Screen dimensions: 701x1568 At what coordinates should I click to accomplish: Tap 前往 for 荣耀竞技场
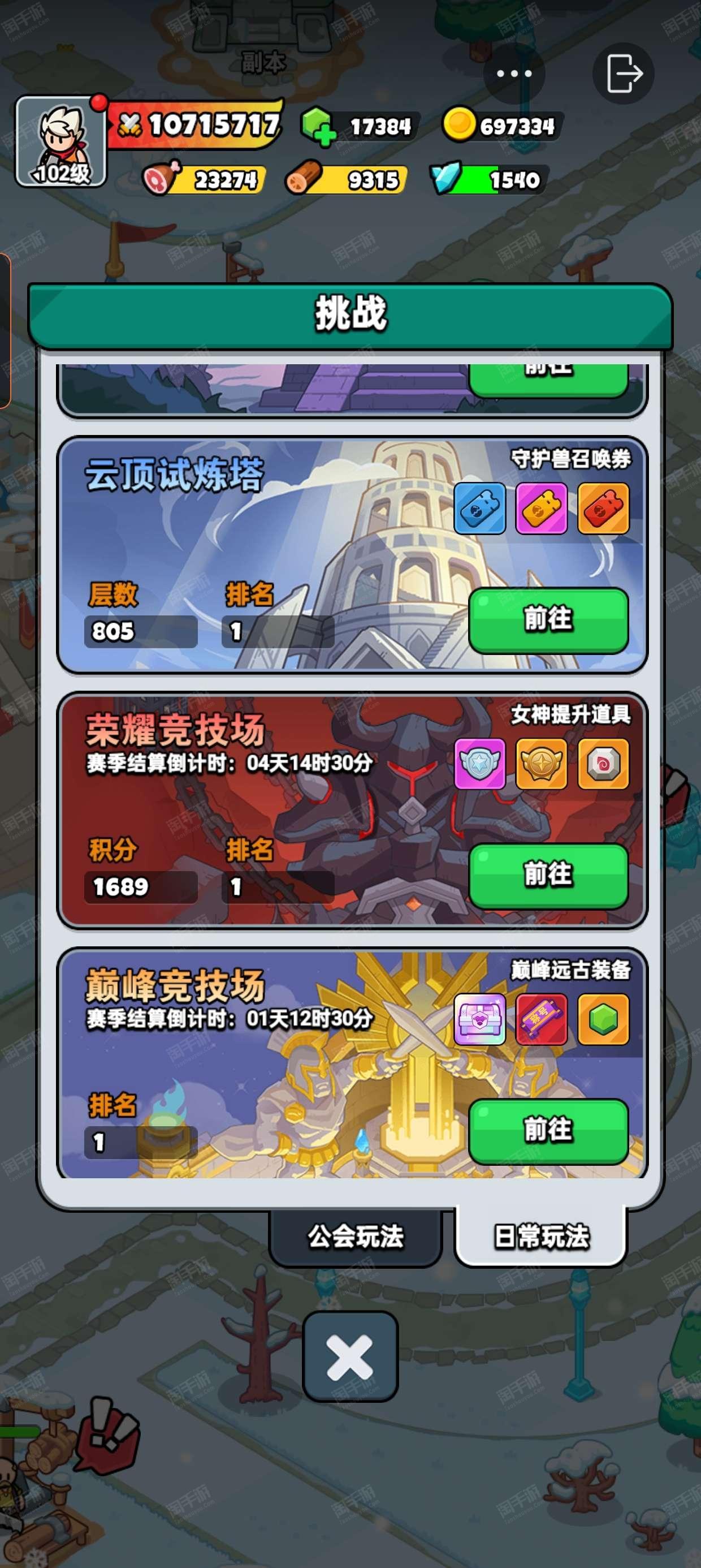(x=548, y=875)
